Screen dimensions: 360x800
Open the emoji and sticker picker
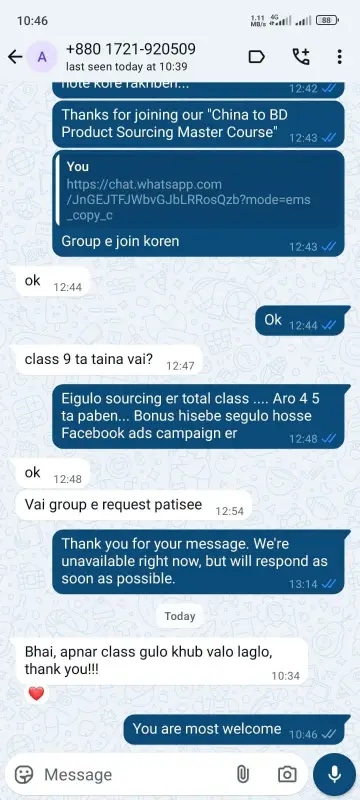[x=24, y=774]
